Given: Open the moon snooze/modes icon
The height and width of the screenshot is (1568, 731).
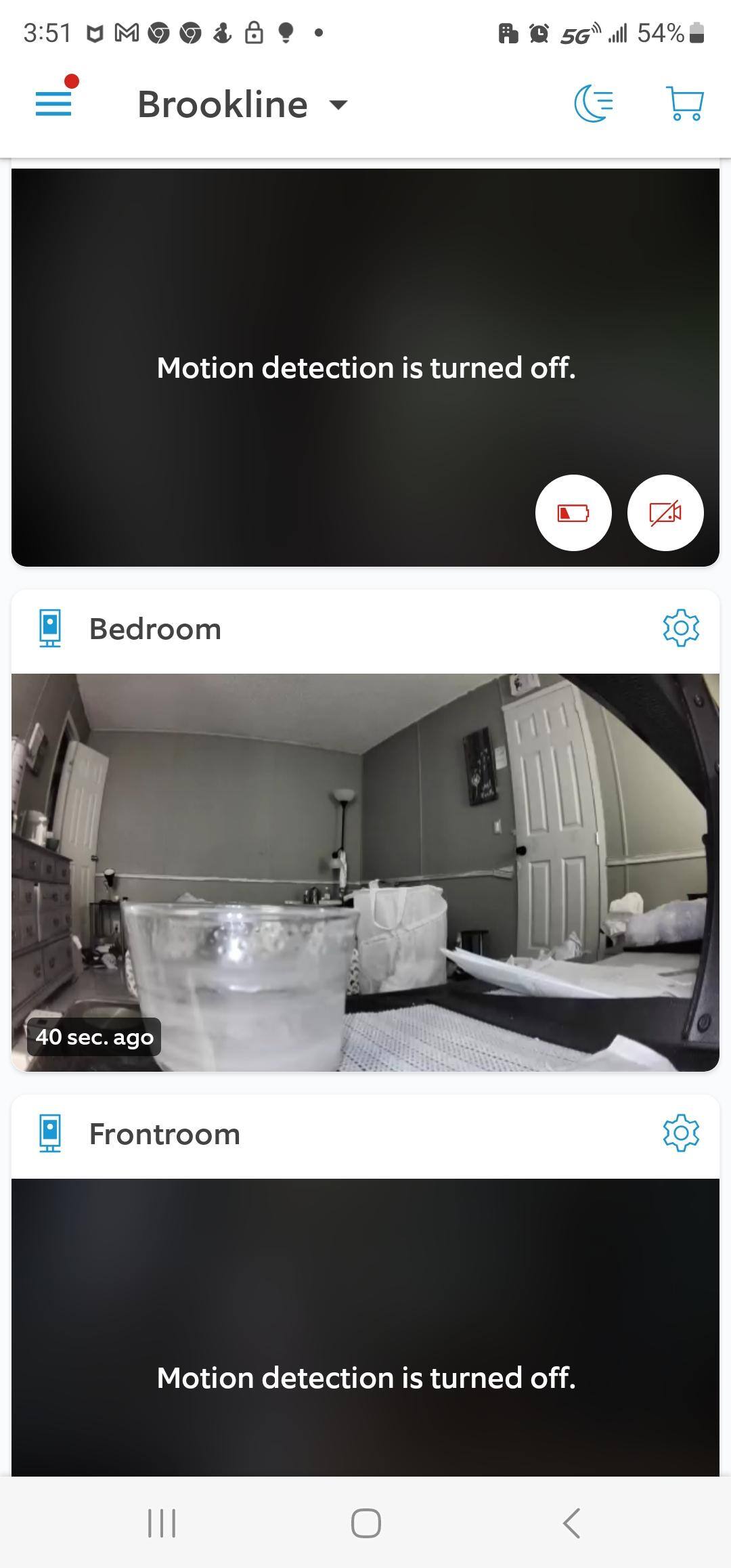Looking at the screenshot, I should [x=594, y=104].
